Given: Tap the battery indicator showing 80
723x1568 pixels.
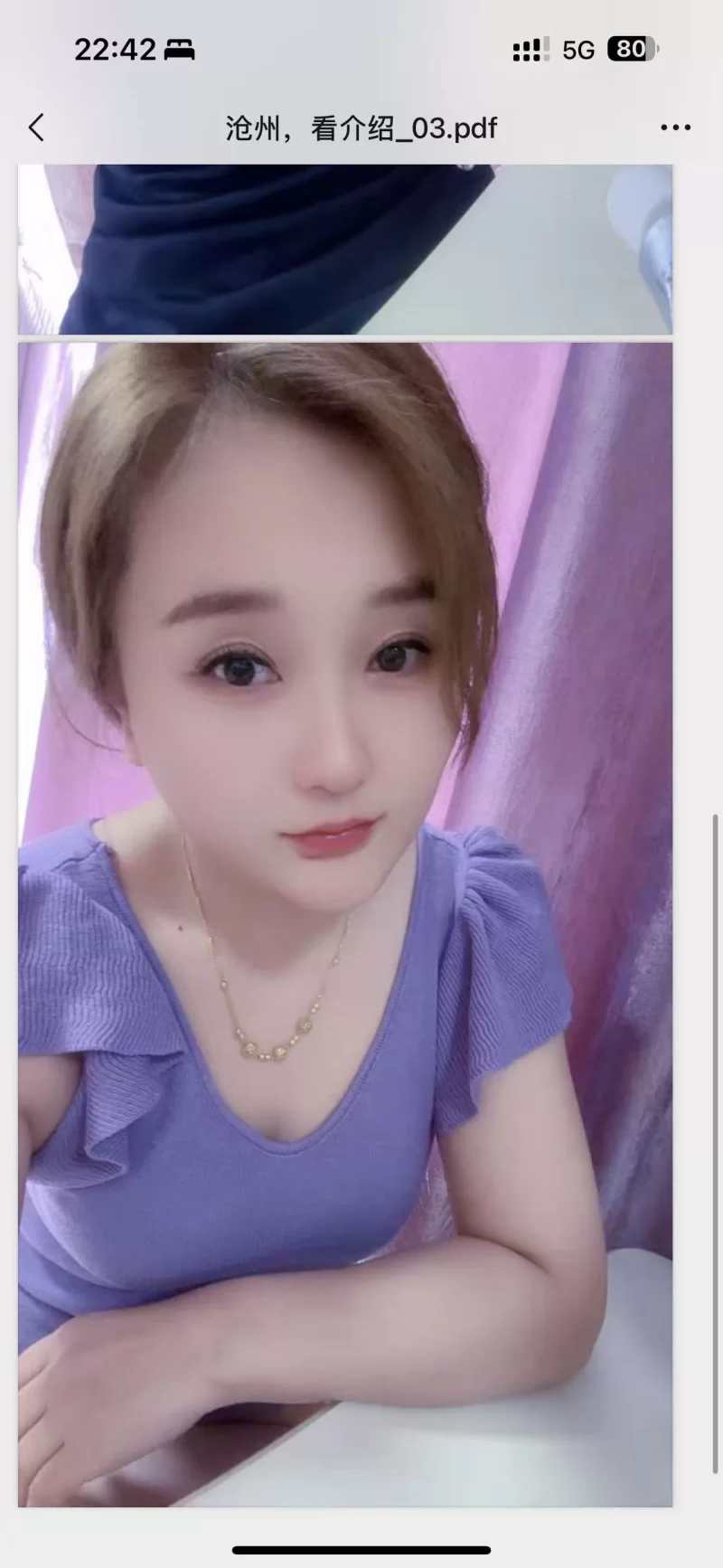Looking at the screenshot, I should tap(631, 49).
